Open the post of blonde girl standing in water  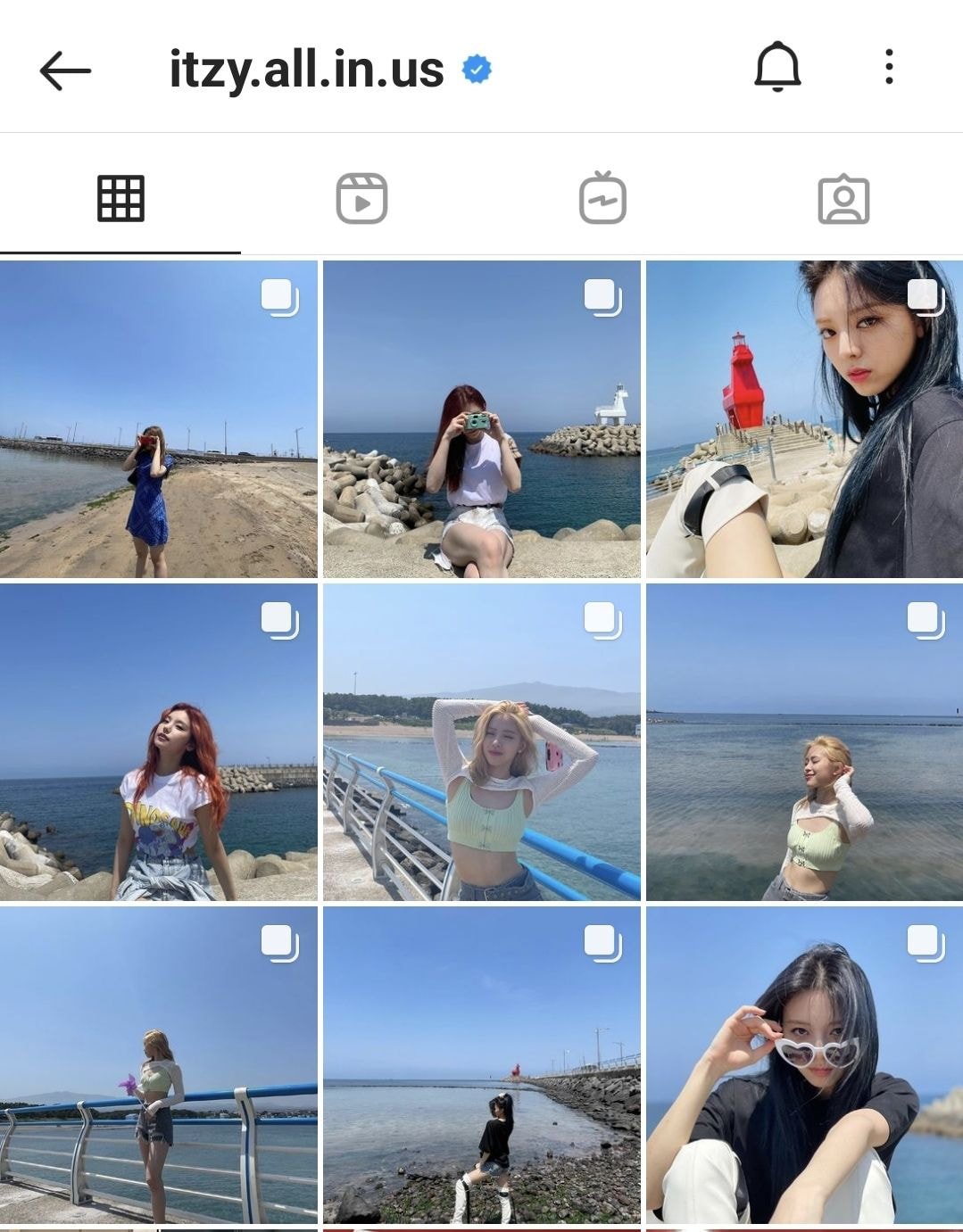[x=804, y=742]
